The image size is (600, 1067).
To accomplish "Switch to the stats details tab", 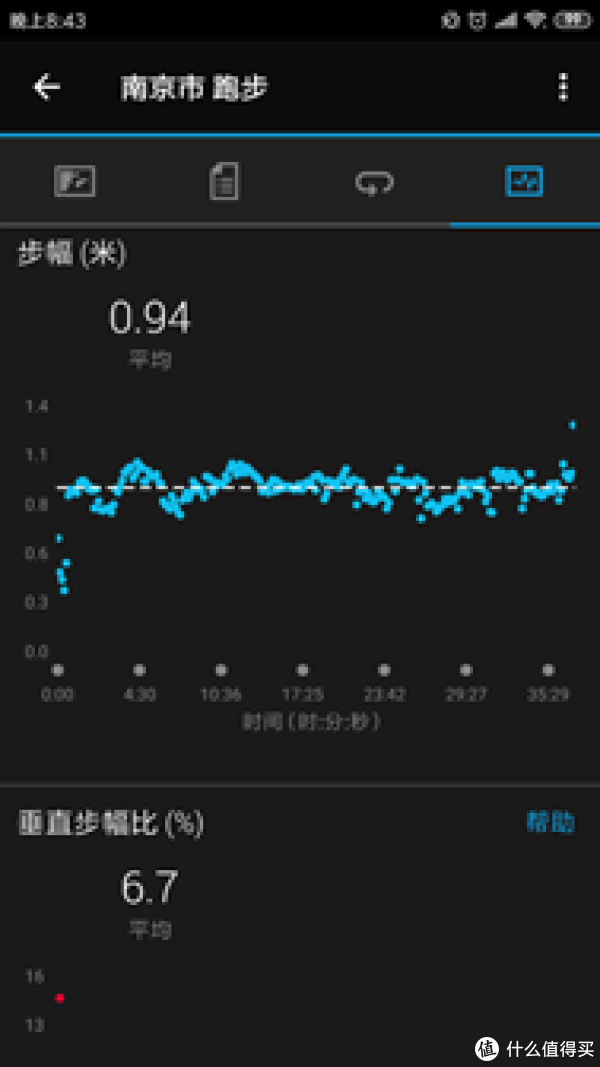I will (x=224, y=182).
